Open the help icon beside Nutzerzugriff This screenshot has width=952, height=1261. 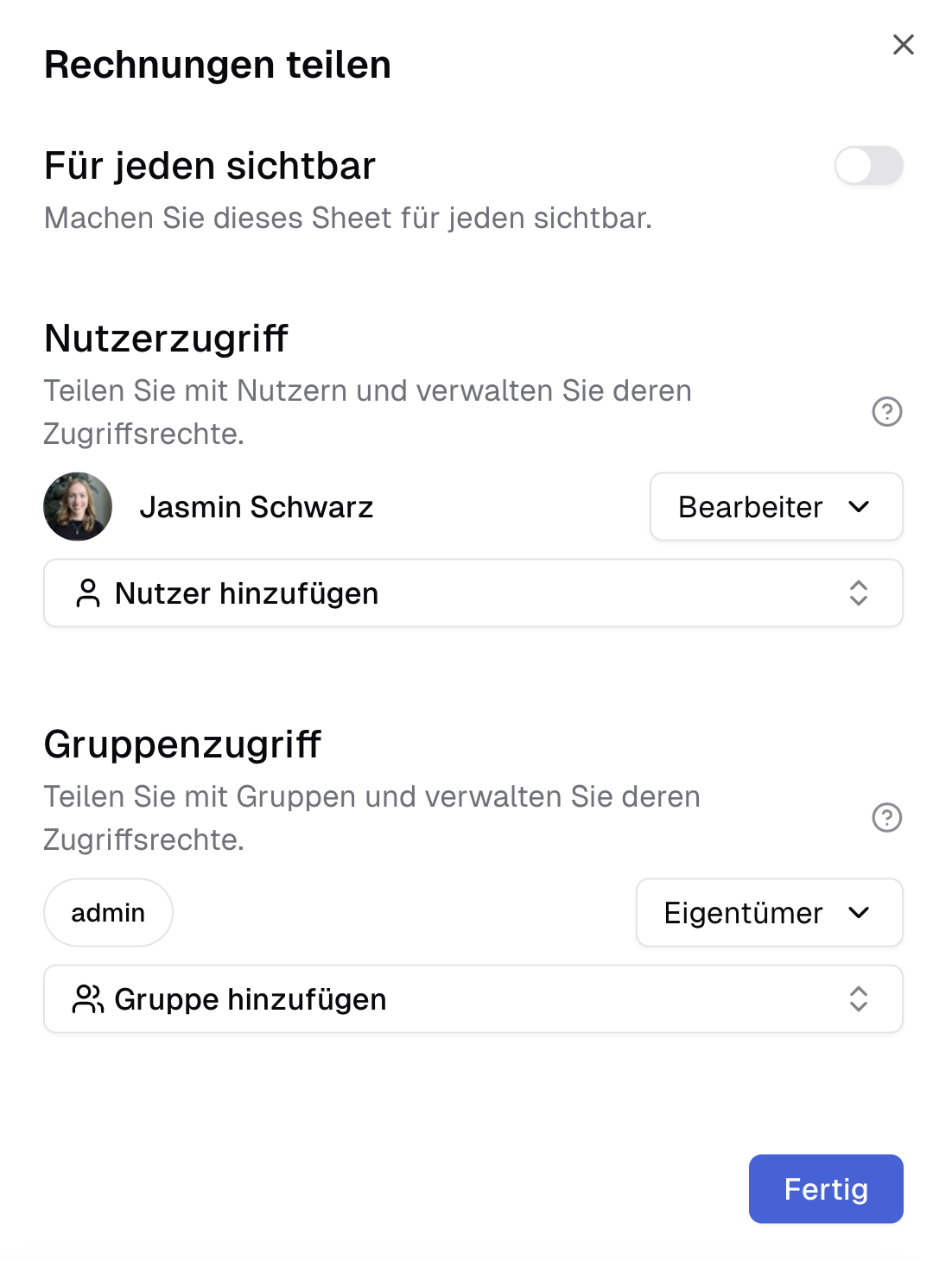pos(887,412)
